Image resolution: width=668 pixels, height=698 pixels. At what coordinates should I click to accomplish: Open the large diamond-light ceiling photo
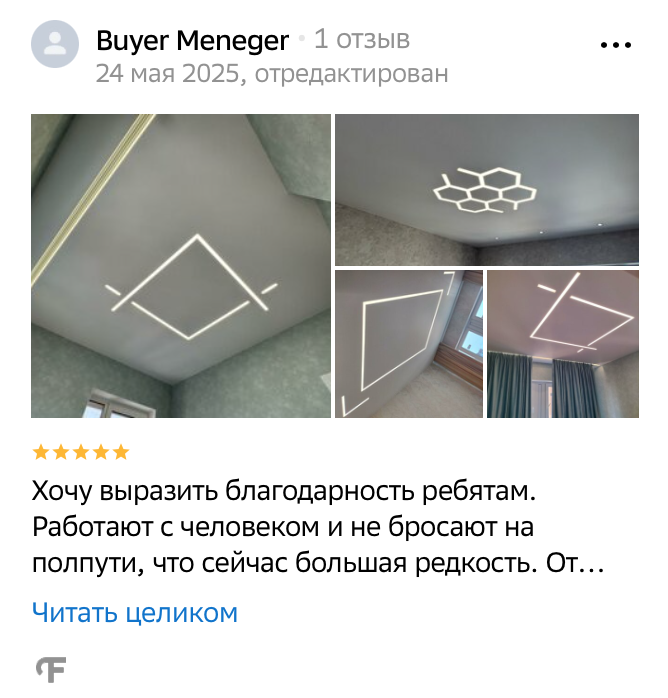click(180, 266)
